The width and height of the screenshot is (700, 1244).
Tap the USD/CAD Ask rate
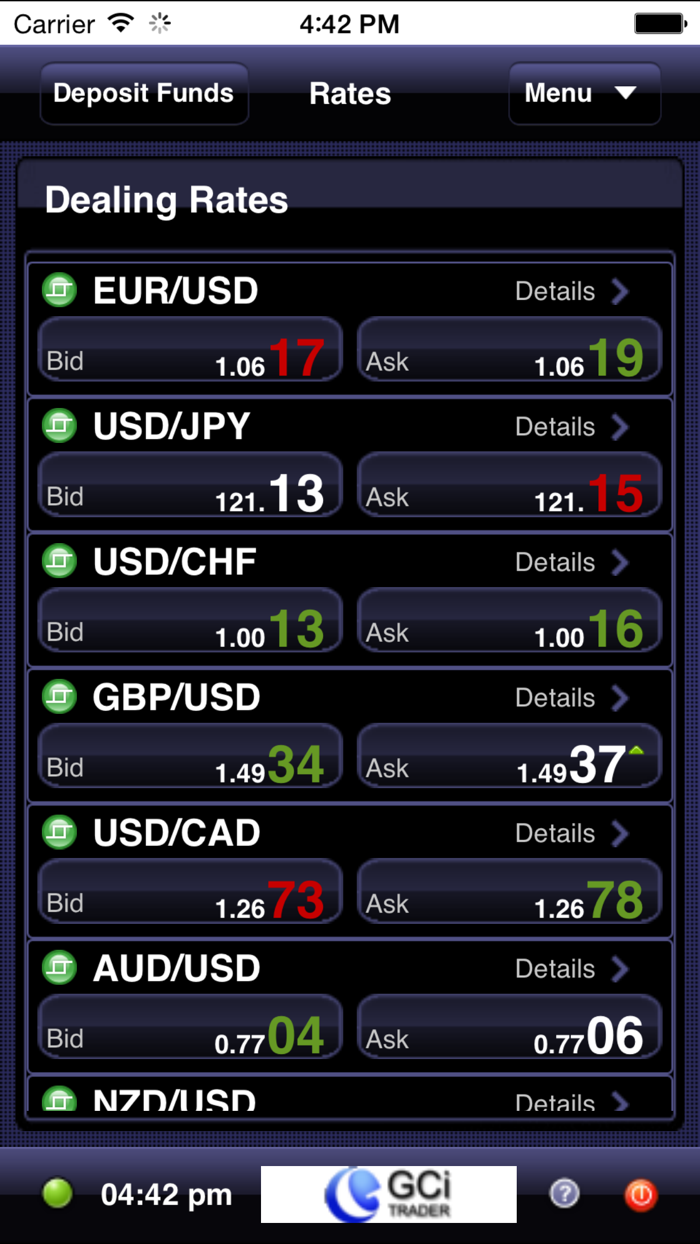pyautogui.click(x=509, y=892)
